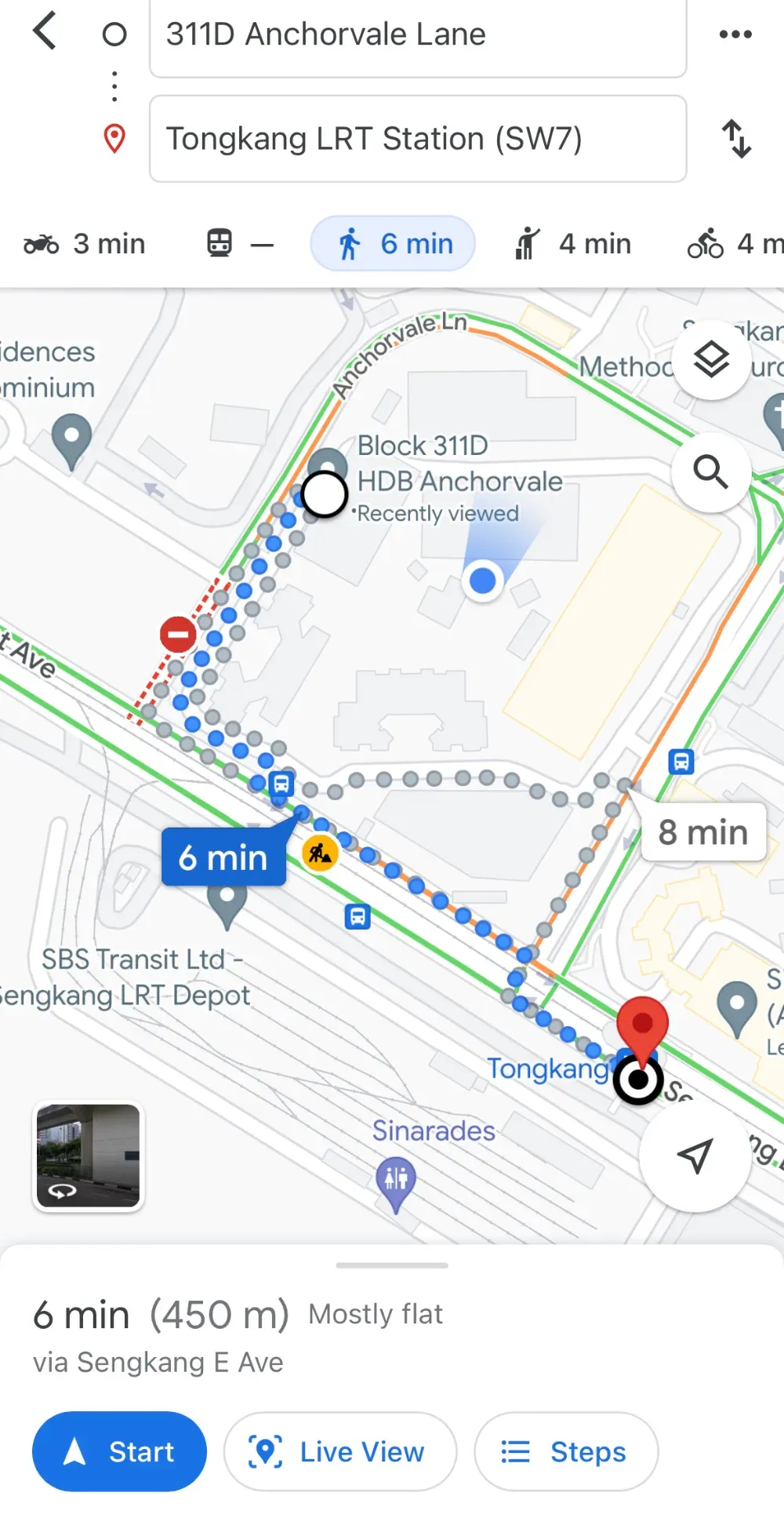Open the three-dot overflow menu

point(735,34)
